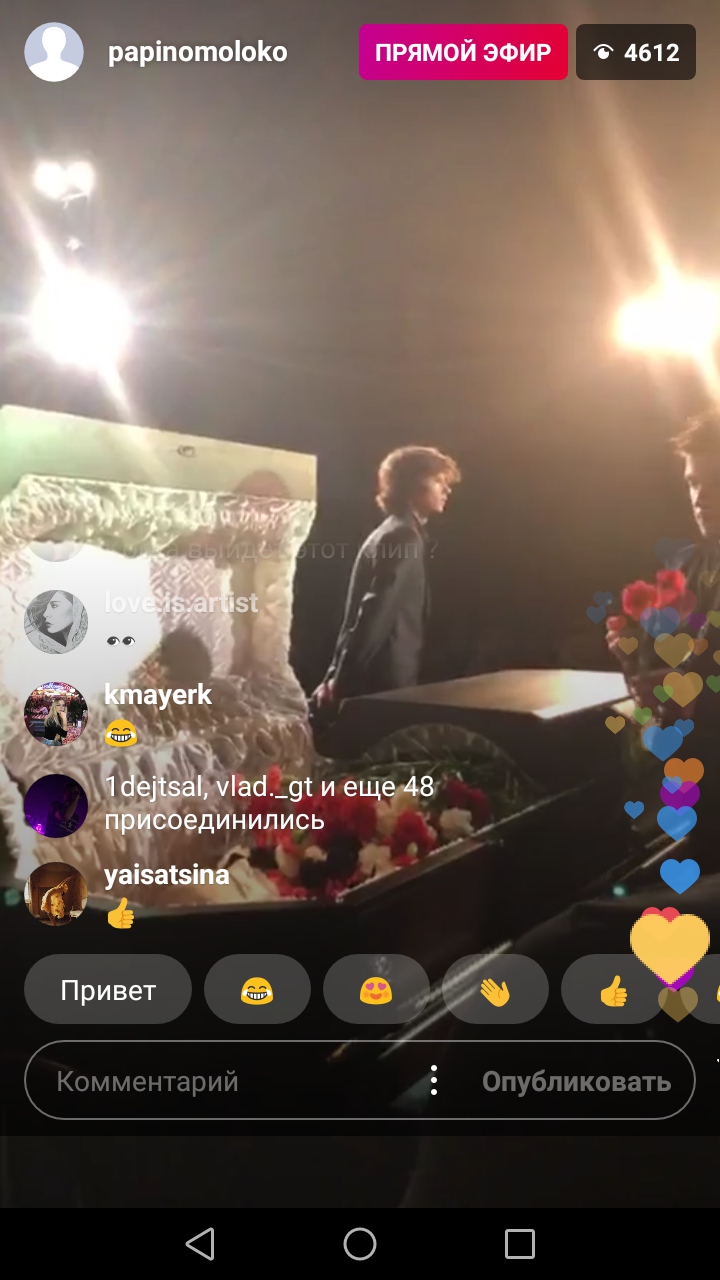The width and height of the screenshot is (720, 1280).
Task: Open the recent apps overview
Action: (520, 1244)
